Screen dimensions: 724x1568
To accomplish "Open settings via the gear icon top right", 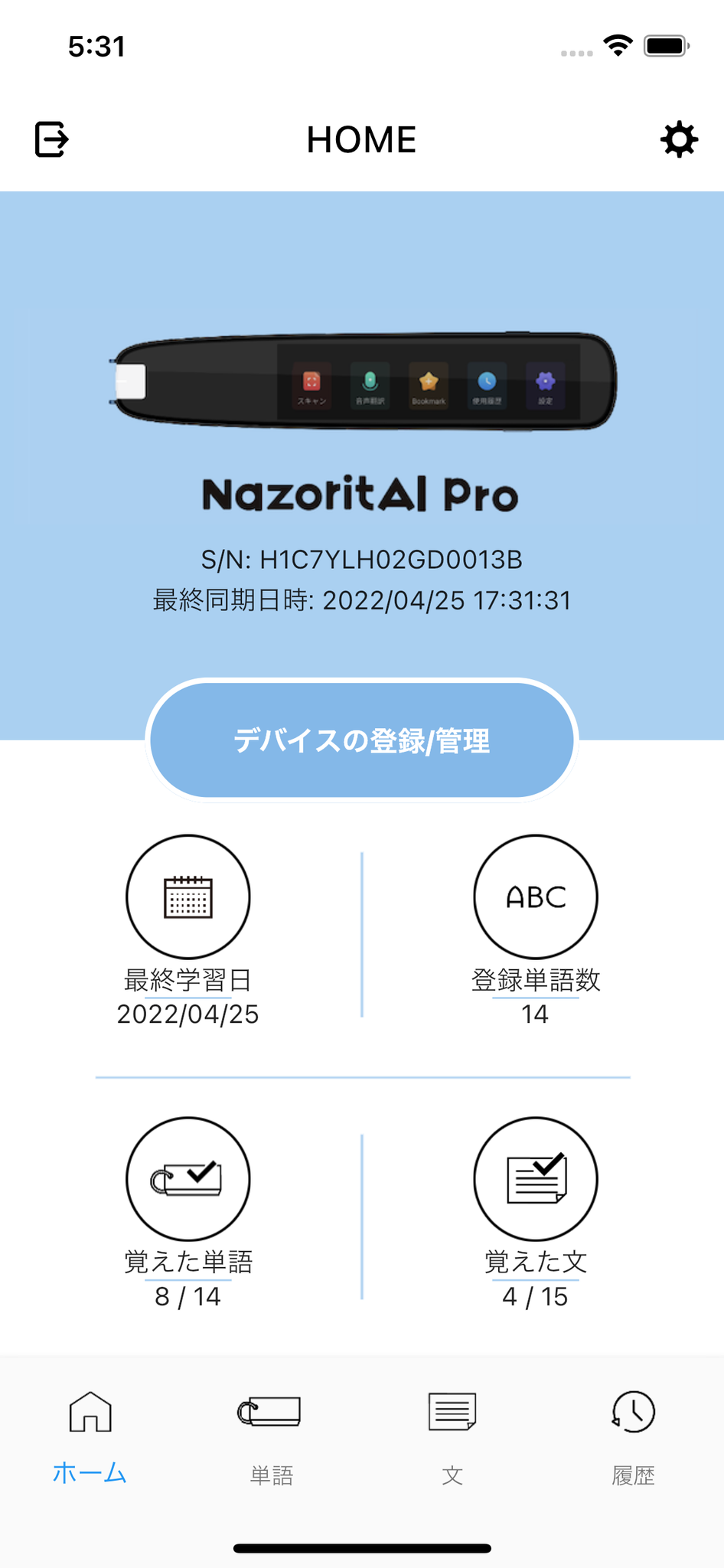I will pos(678,139).
